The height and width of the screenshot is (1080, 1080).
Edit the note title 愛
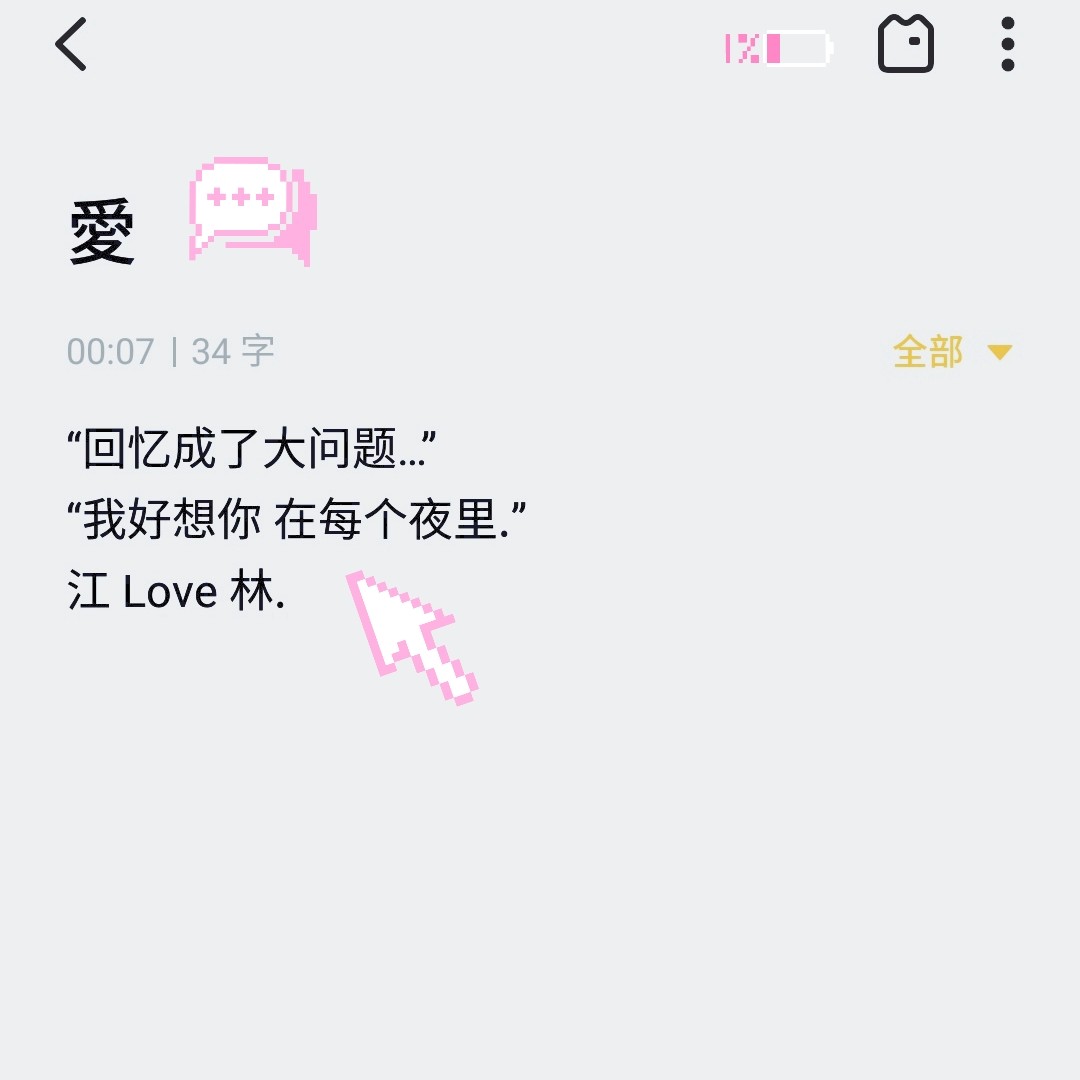pos(102,232)
